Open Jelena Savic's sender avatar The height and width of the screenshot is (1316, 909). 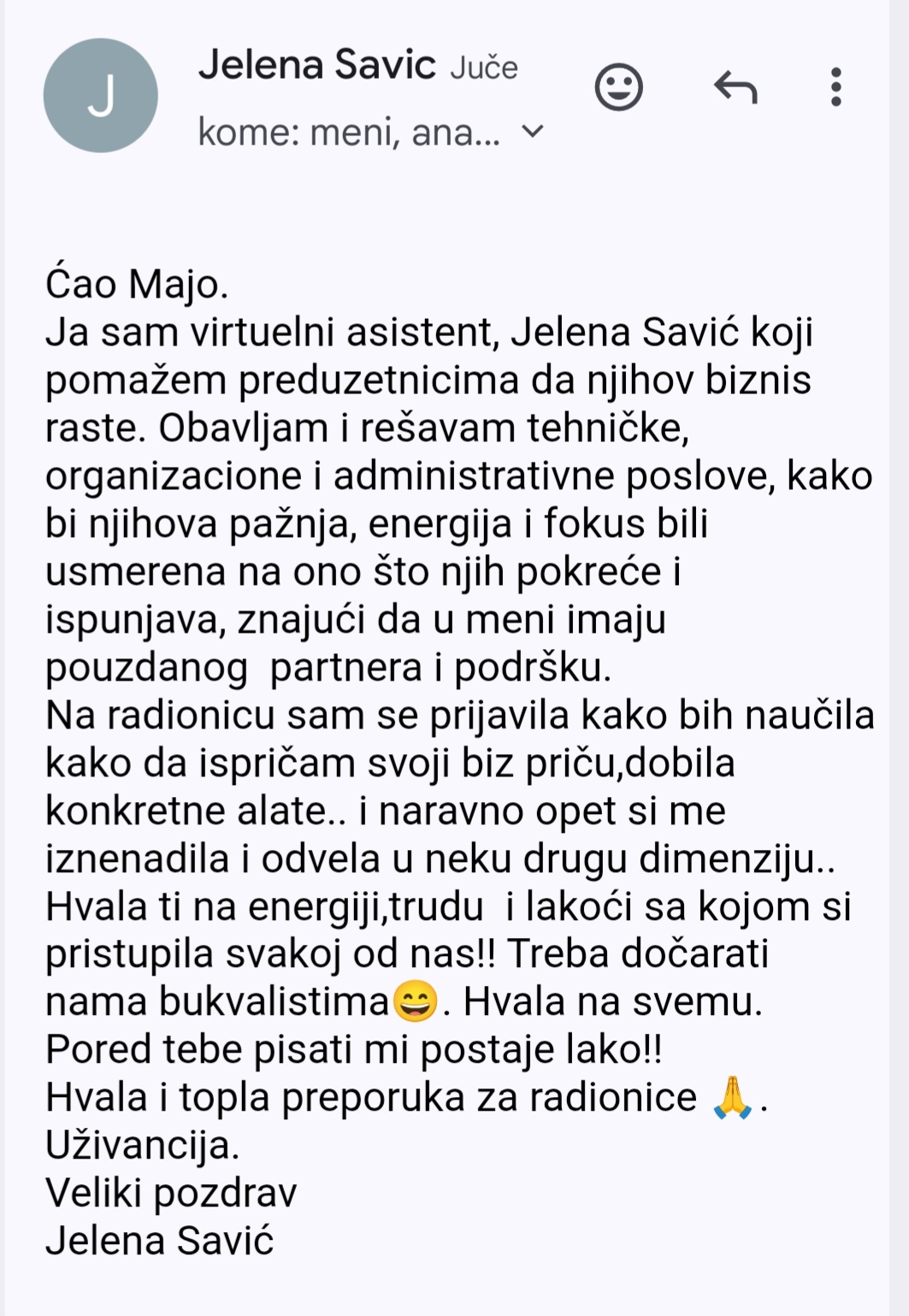coord(101,96)
